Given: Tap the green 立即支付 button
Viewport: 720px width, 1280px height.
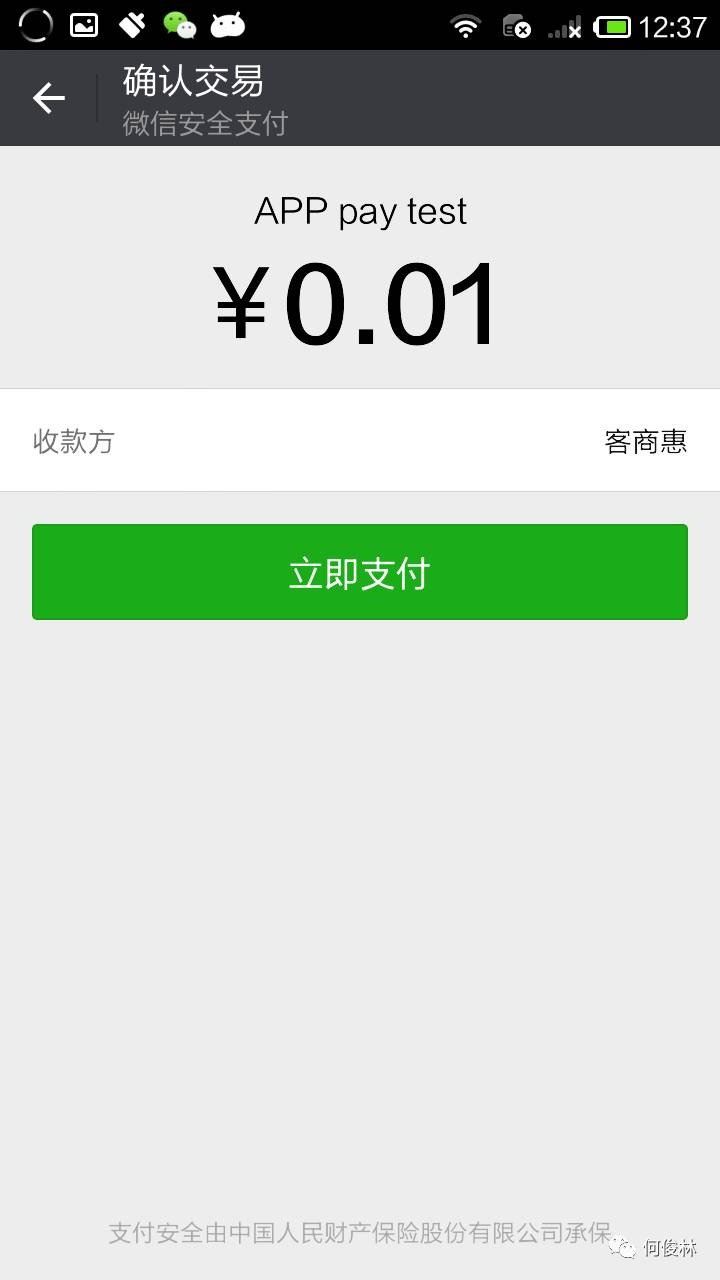Looking at the screenshot, I should [x=360, y=572].
